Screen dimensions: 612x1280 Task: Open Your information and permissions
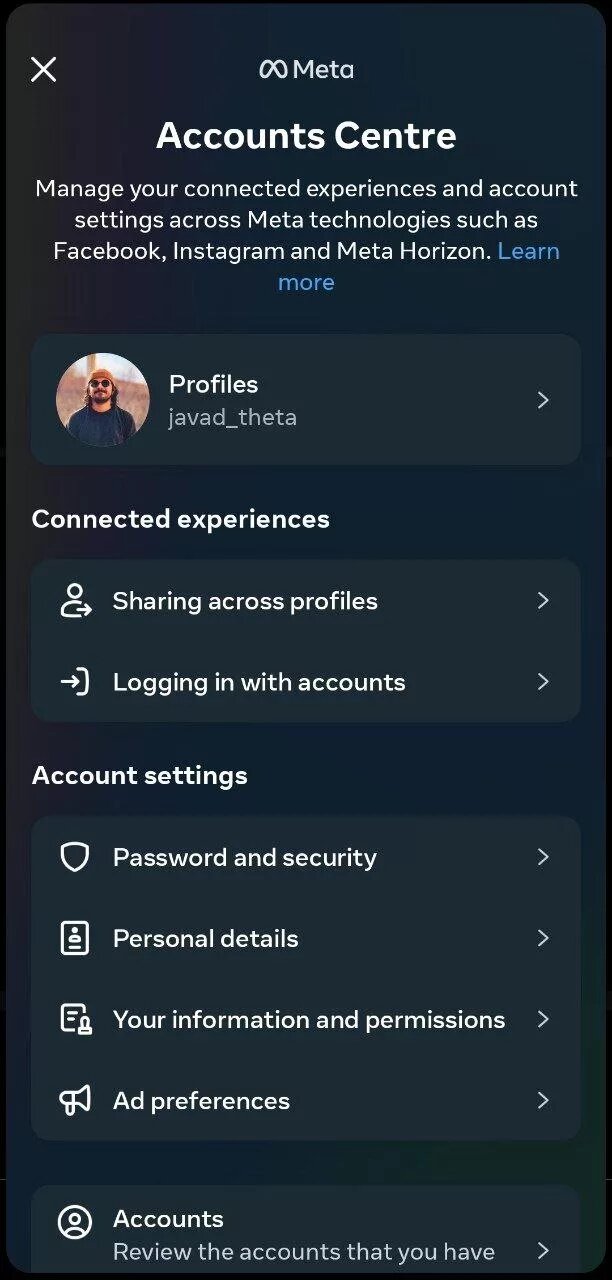306,1019
